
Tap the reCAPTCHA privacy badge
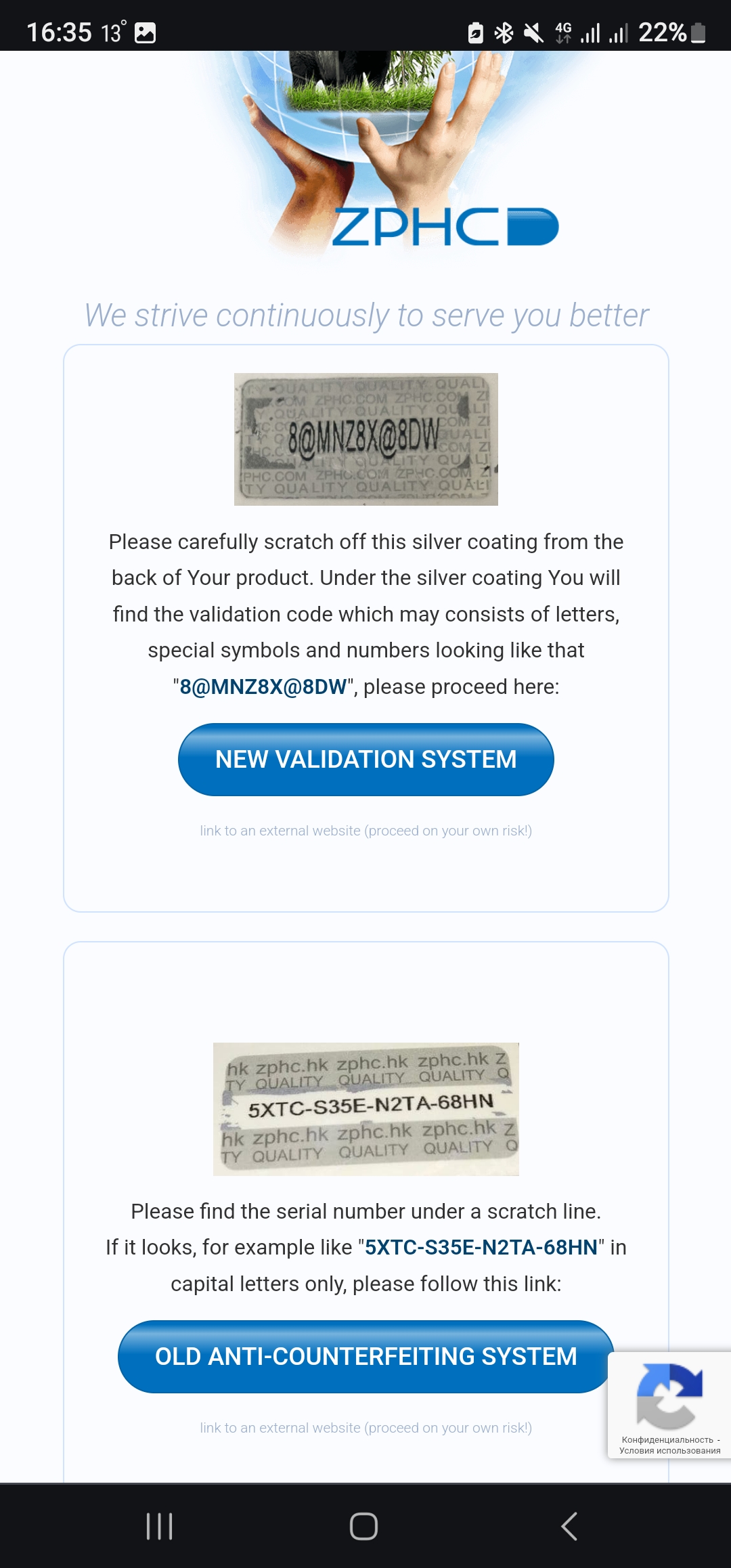[669, 1405]
